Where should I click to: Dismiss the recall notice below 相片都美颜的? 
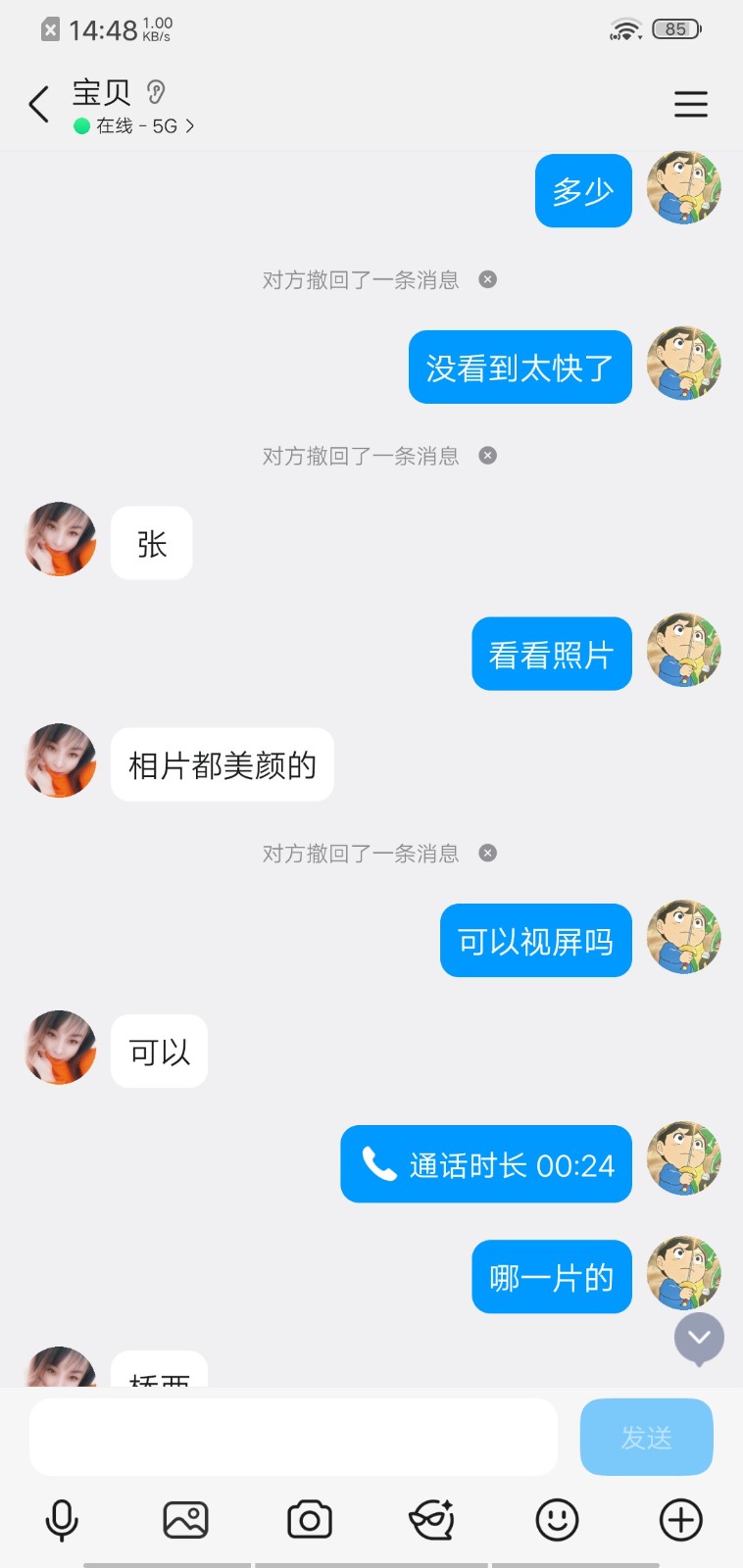coord(487,853)
